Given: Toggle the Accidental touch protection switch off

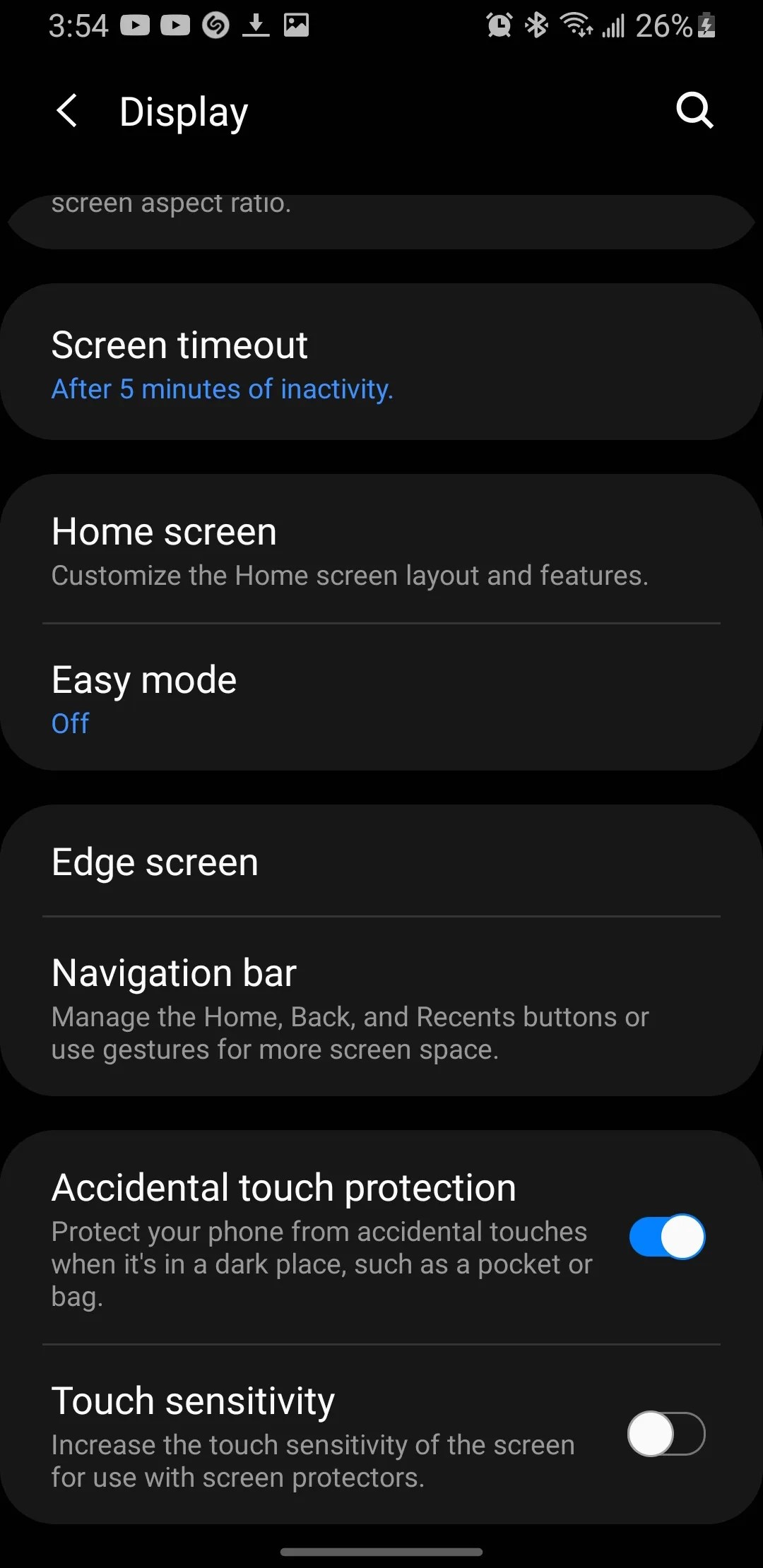Looking at the screenshot, I should 665,1237.
